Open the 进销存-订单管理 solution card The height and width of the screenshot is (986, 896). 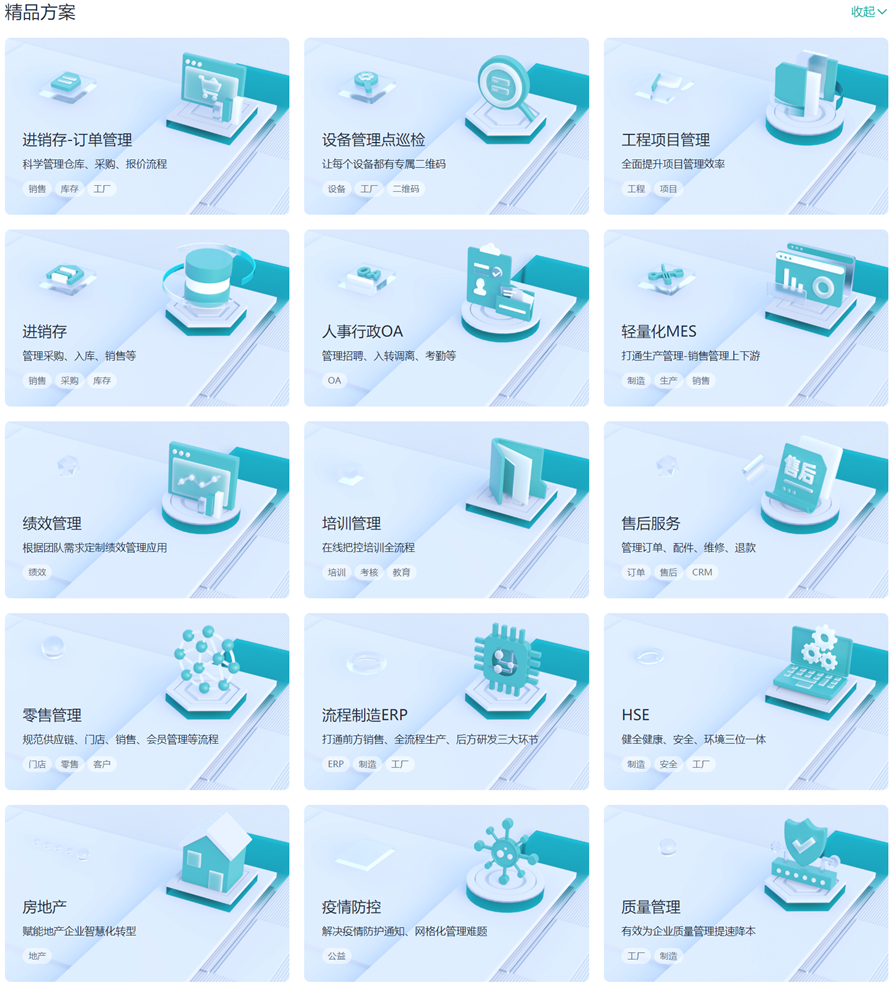tap(147, 126)
